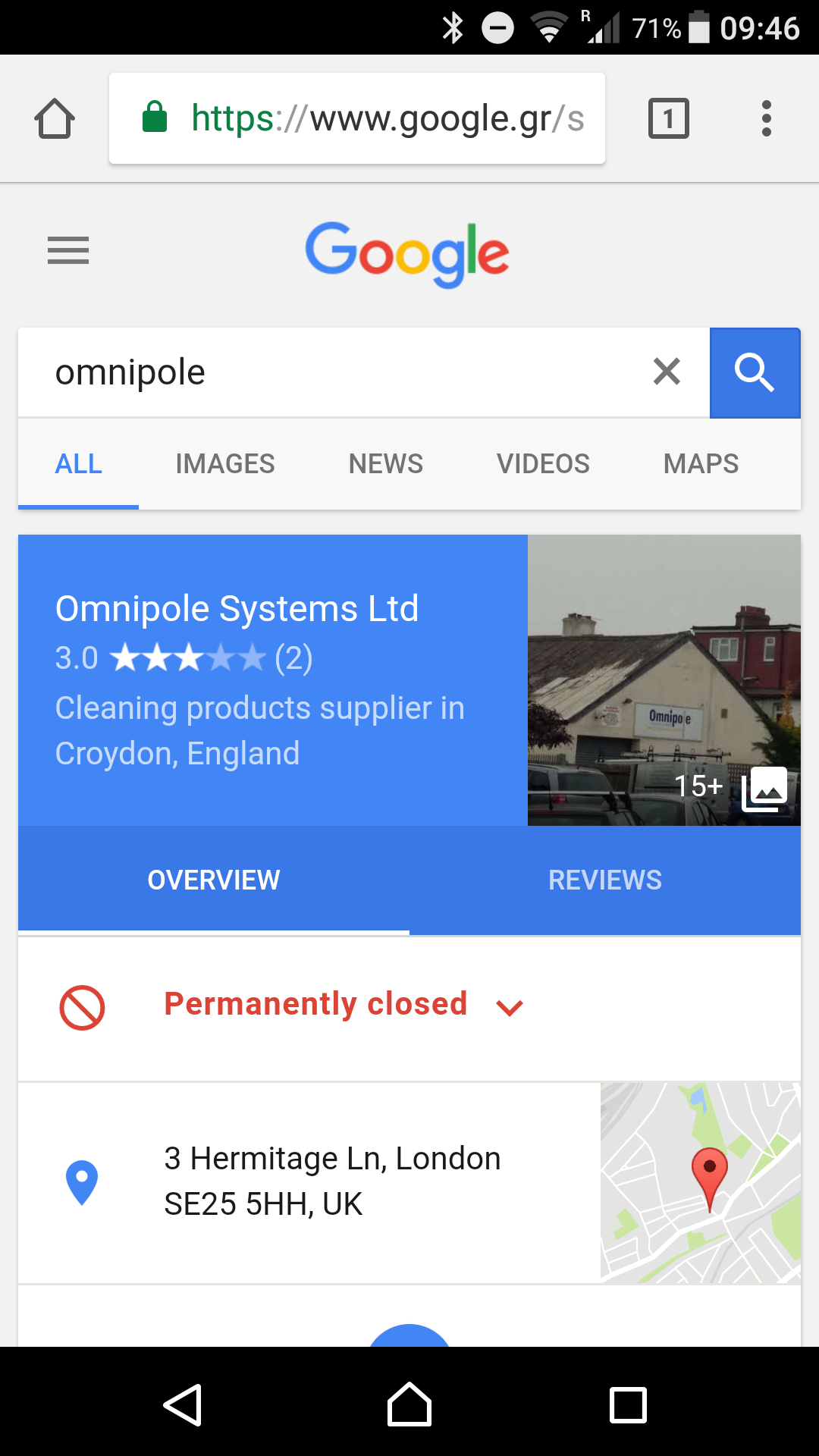The height and width of the screenshot is (1456, 819).
Task: Switch to the Reviews tab
Action: coord(604,880)
